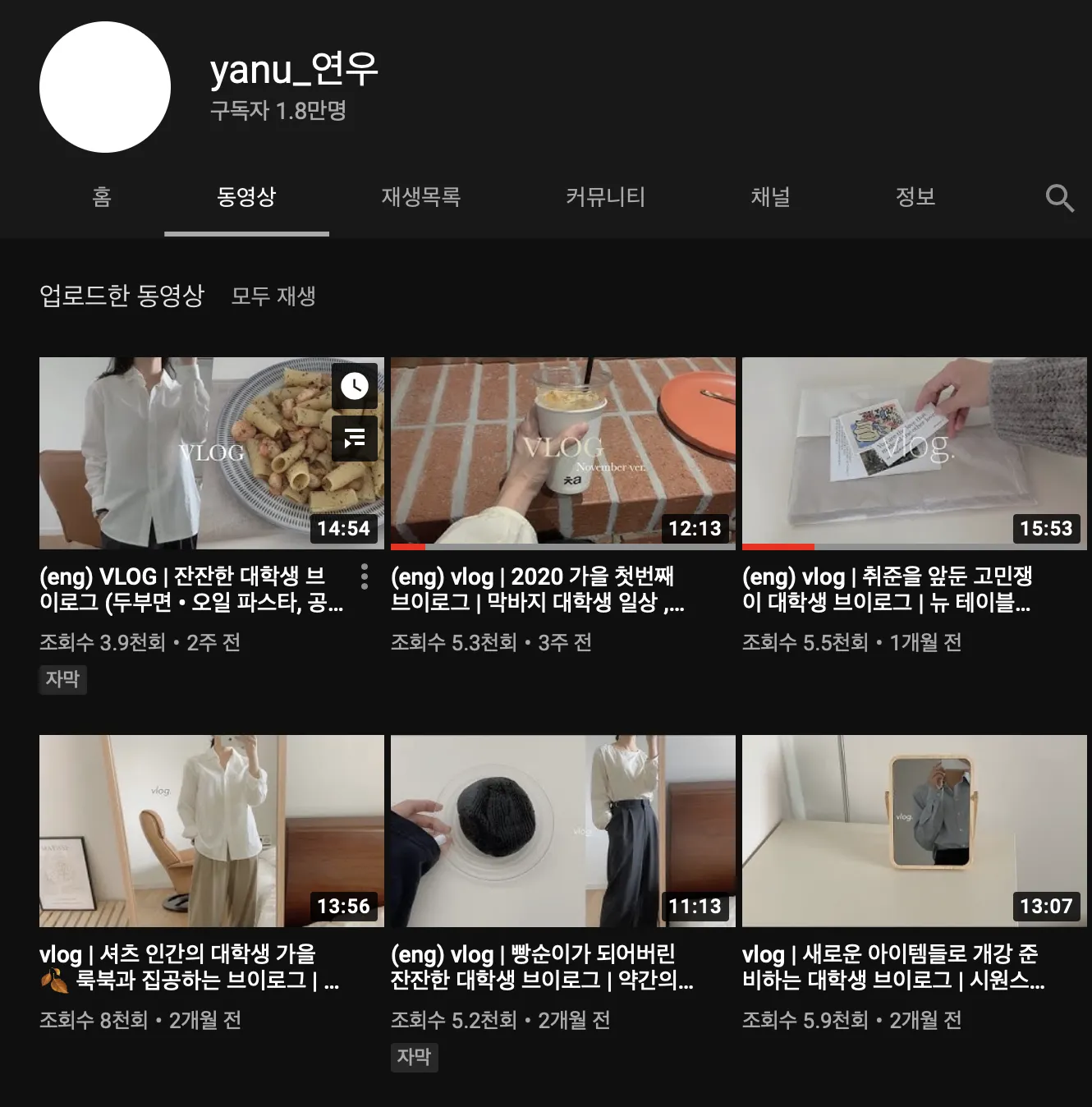Watch the 빵순이가 되어버린 vlog
This screenshot has width=1092, height=1107.
pyautogui.click(x=562, y=830)
